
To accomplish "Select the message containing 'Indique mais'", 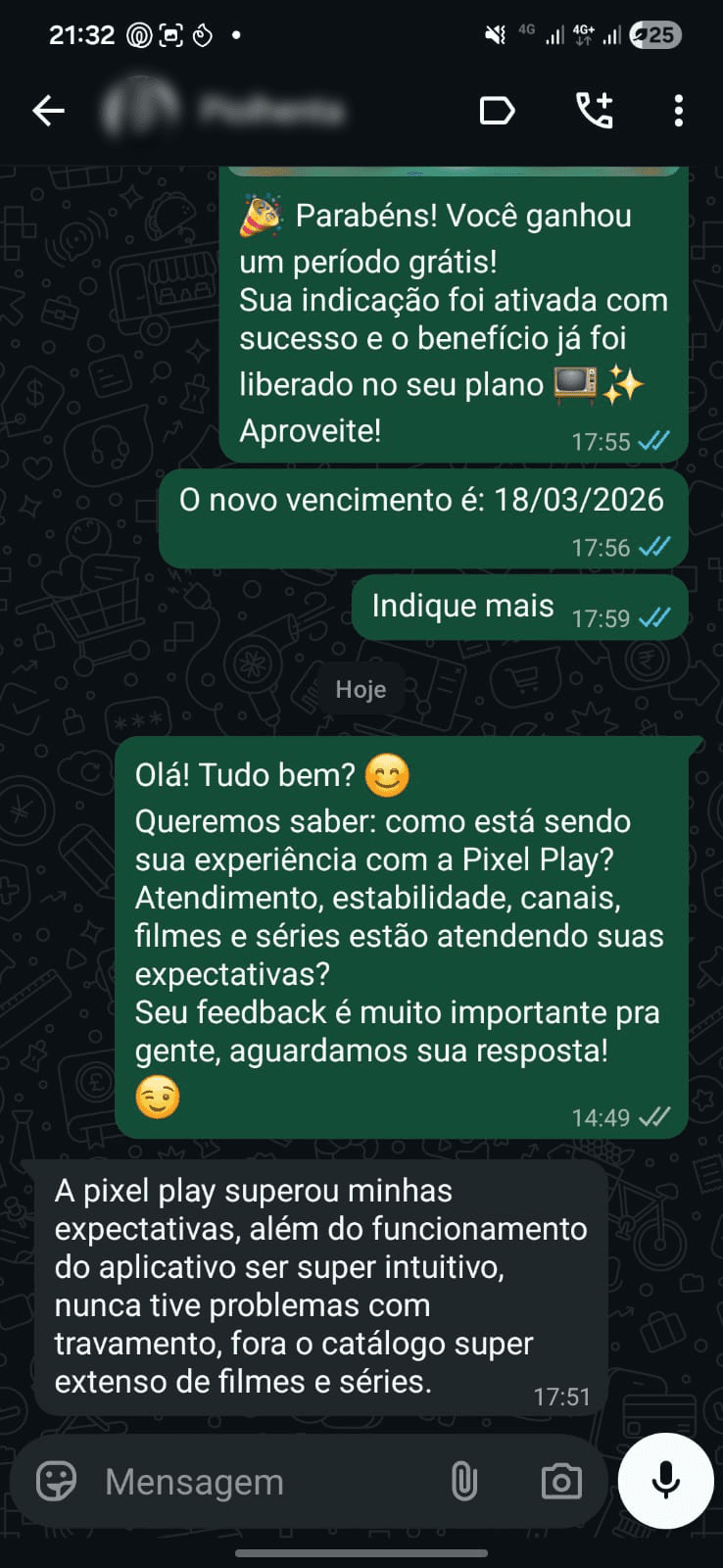I will pos(461,606).
